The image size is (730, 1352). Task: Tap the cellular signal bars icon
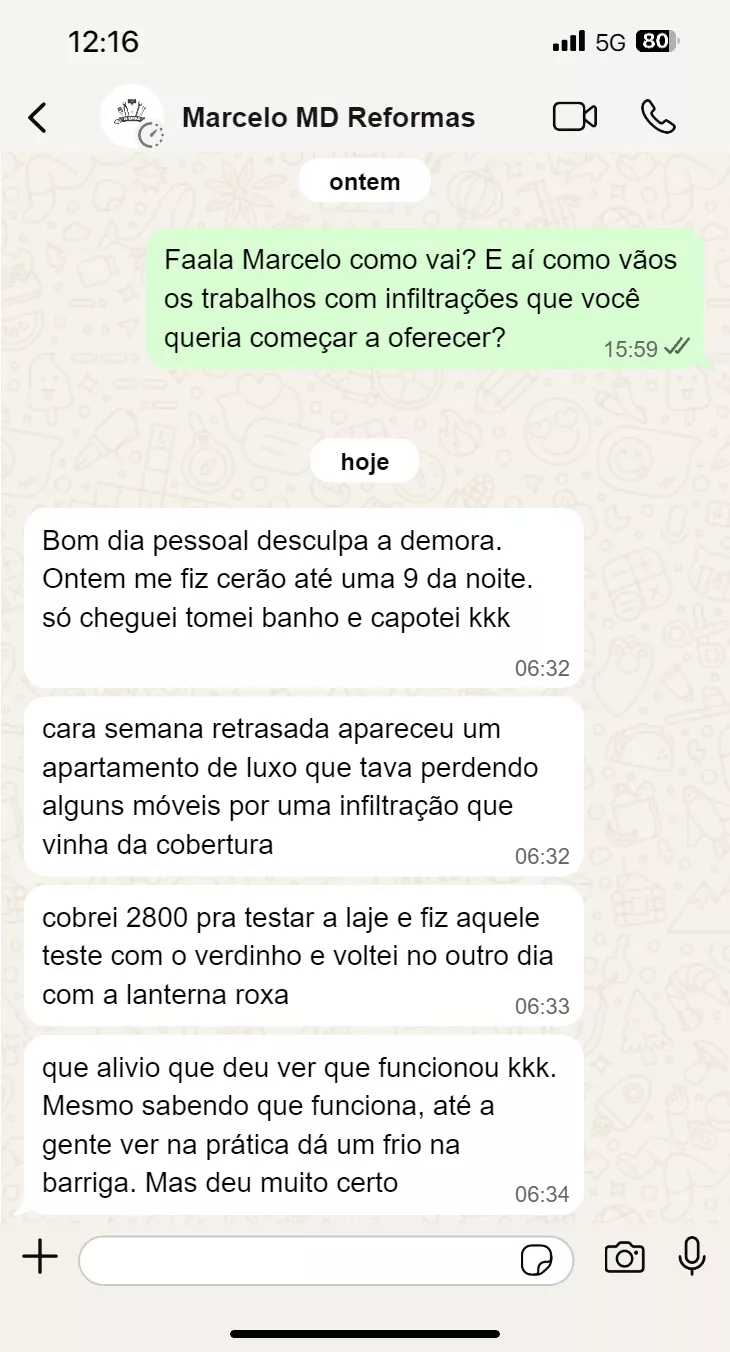point(566,42)
